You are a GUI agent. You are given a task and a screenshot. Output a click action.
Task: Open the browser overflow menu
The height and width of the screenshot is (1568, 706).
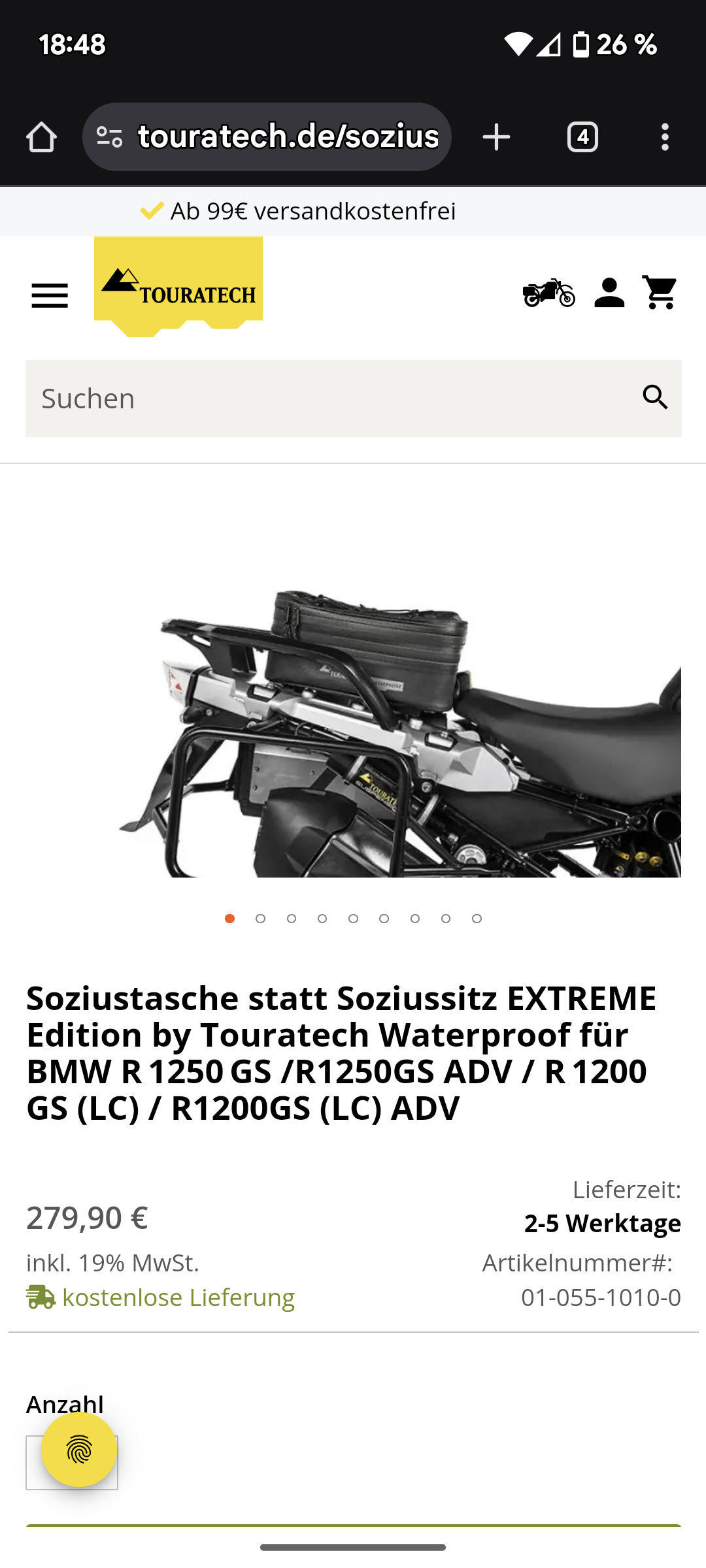click(x=665, y=137)
